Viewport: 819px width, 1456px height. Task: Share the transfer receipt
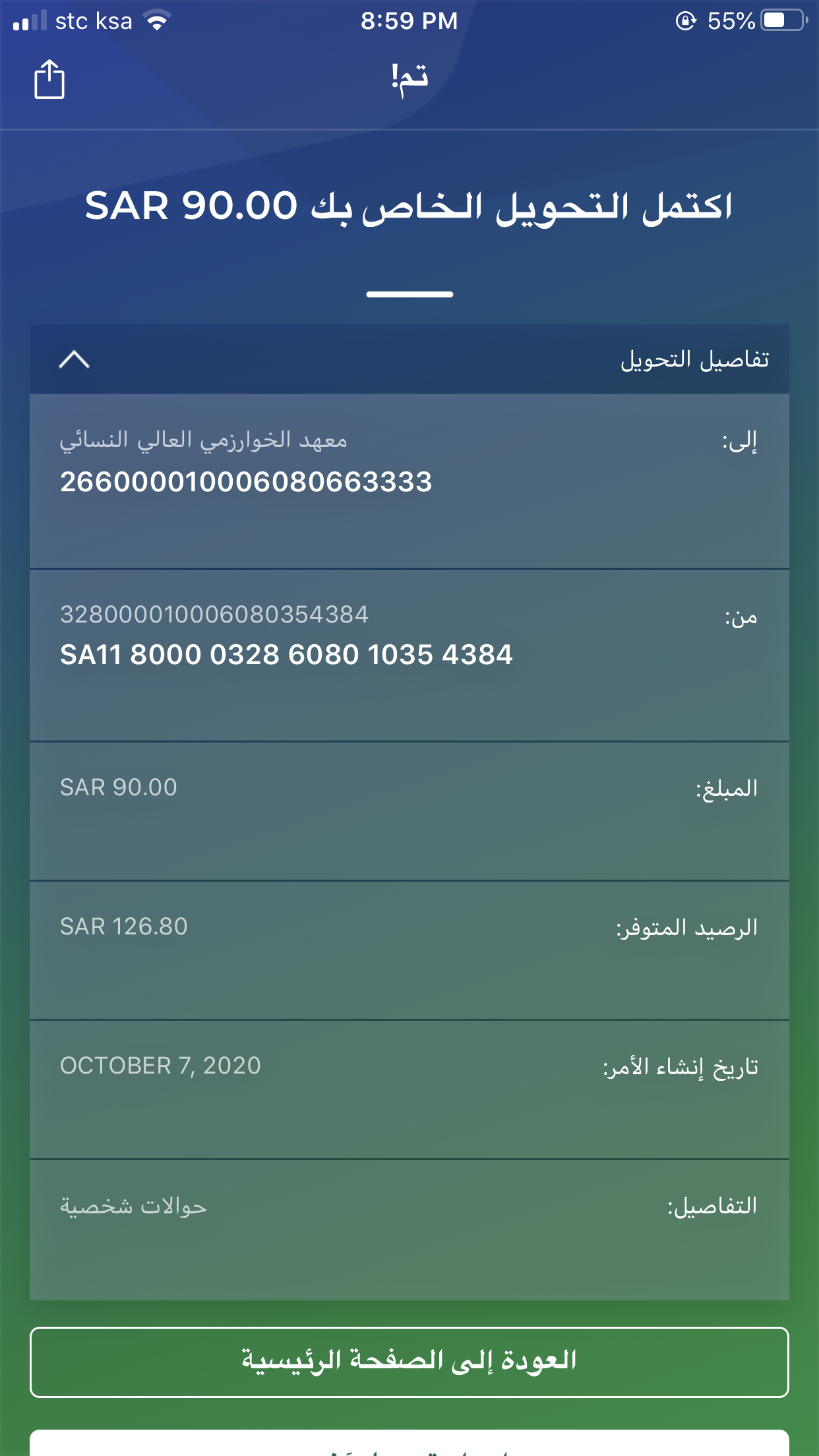(49, 80)
